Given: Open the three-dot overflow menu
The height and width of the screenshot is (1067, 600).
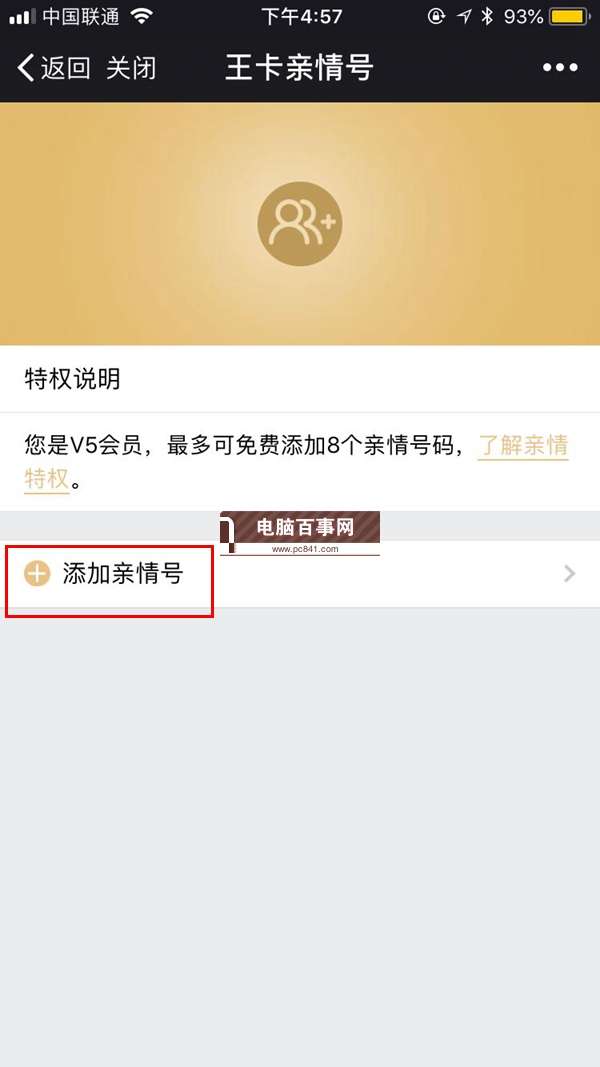Looking at the screenshot, I should [560, 68].
